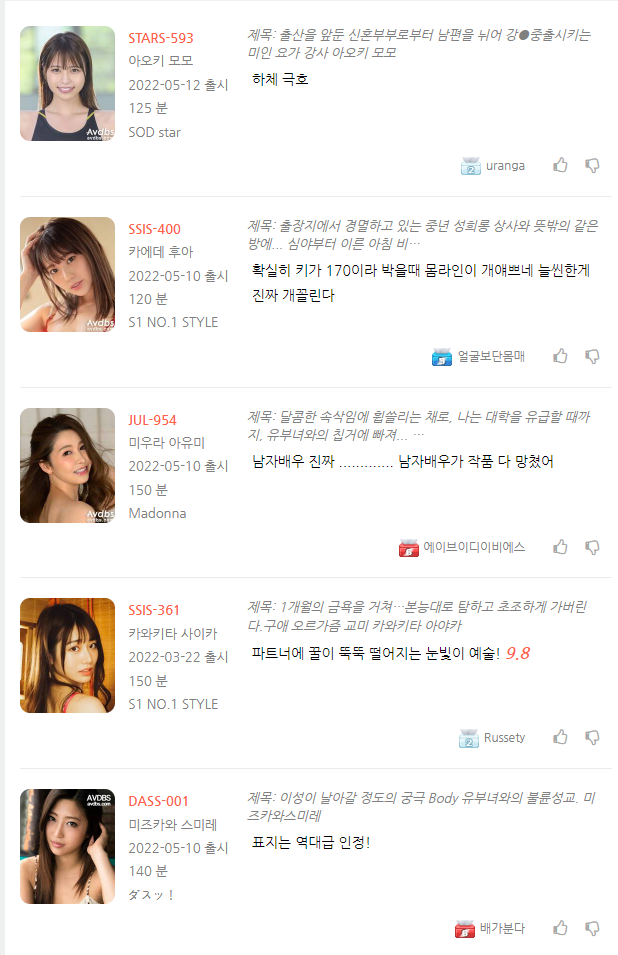Screen dimensions: 618x955
Task: Open the STARS-593 code link
Action: 161,38
